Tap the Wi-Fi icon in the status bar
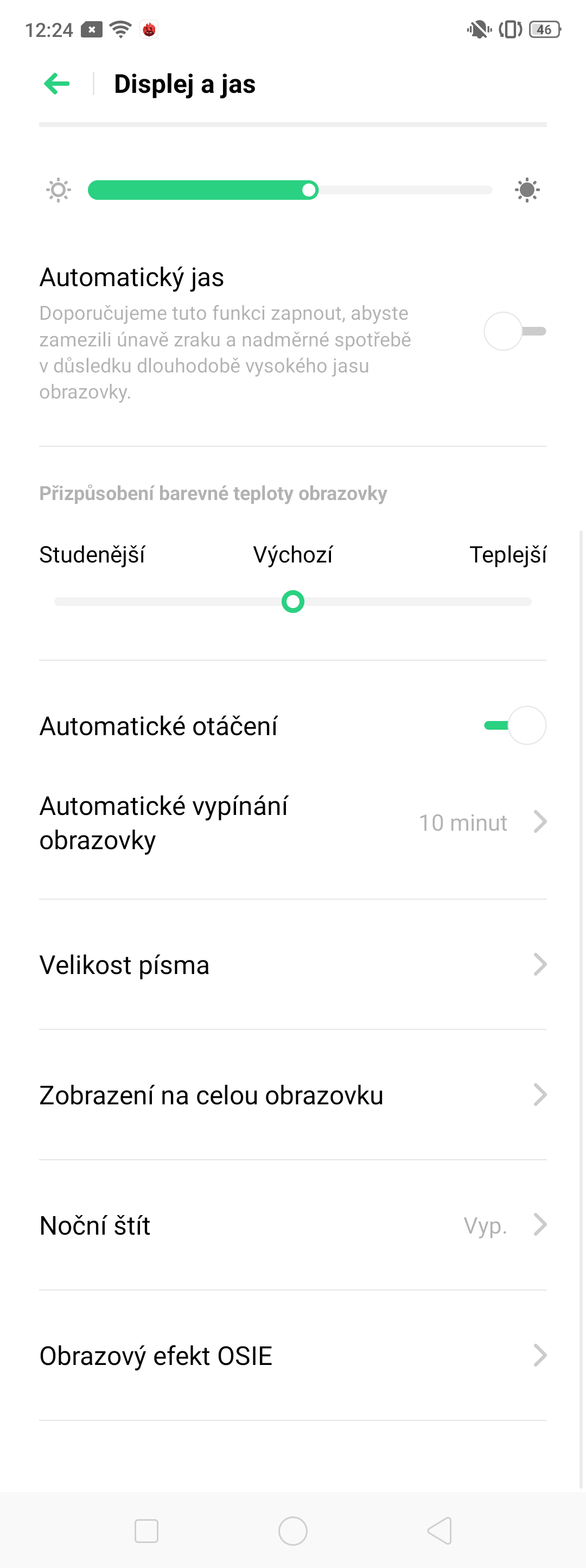This screenshot has width=586, height=1568. point(119,28)
